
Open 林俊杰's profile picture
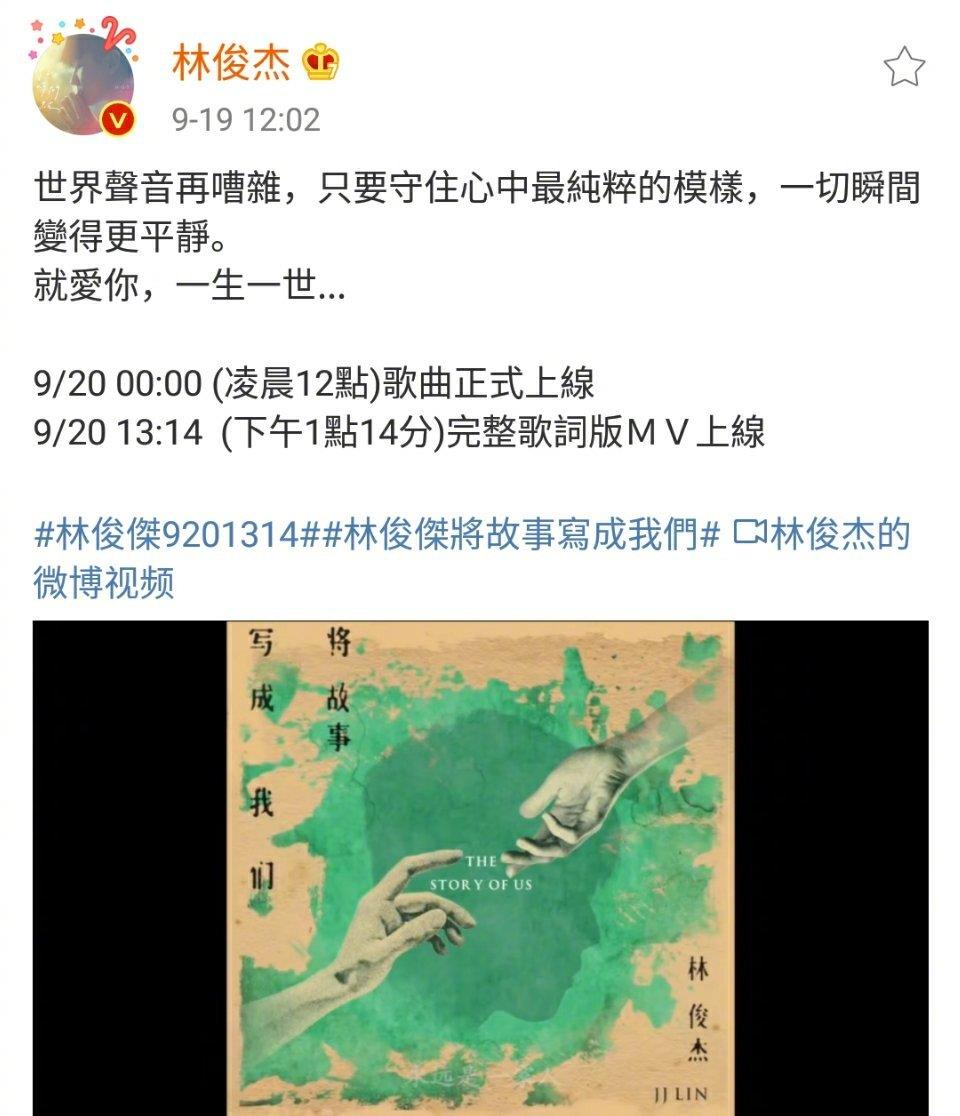click(x=83, y=85)
